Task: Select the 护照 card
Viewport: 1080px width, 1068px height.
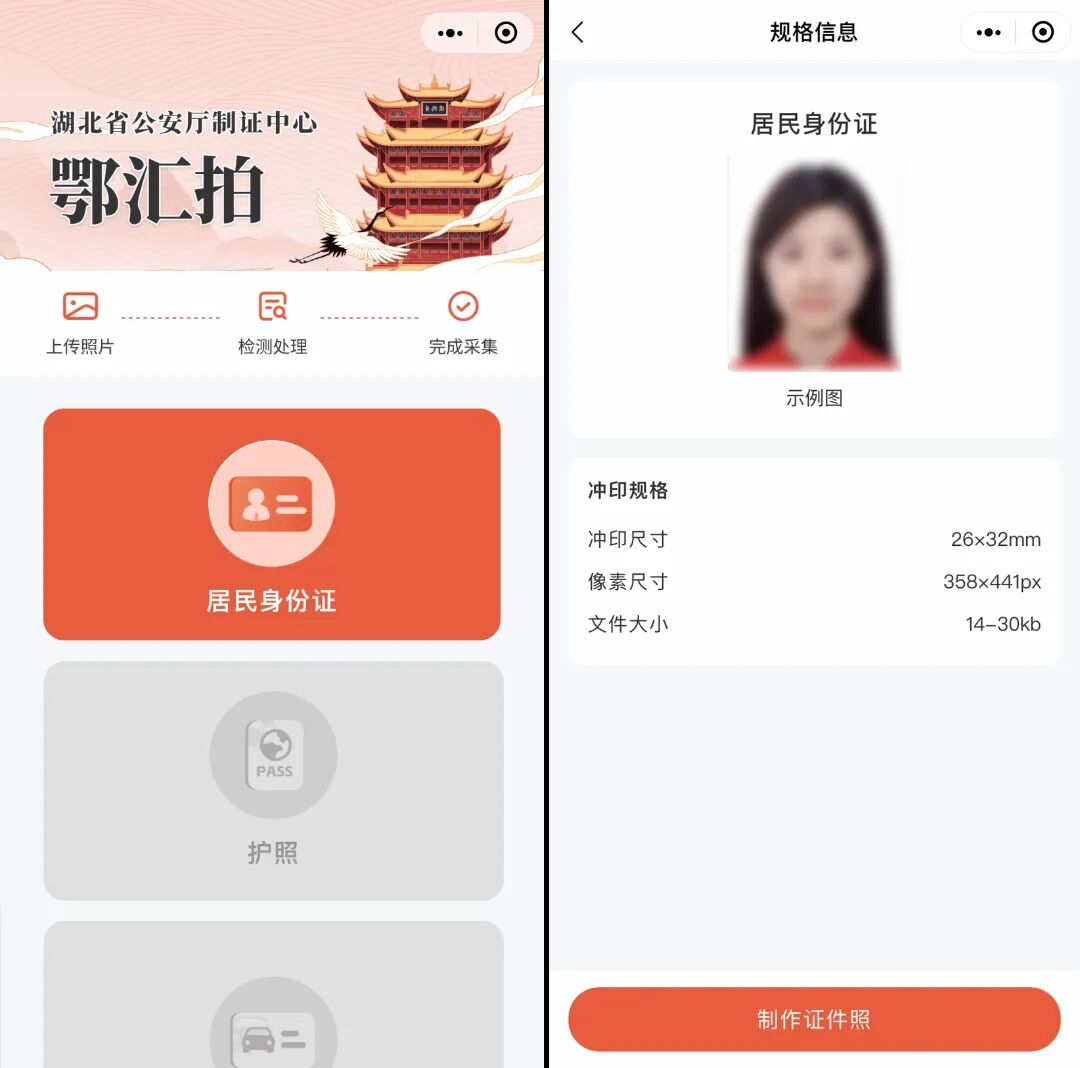Action: coord(272,780)
